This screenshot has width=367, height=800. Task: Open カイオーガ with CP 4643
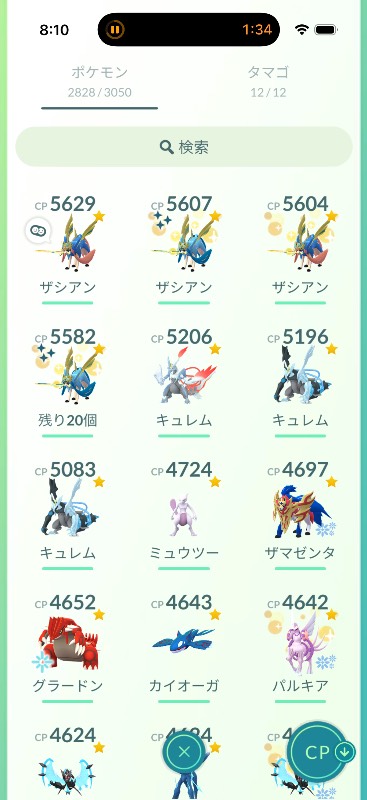tap(184, 647)
